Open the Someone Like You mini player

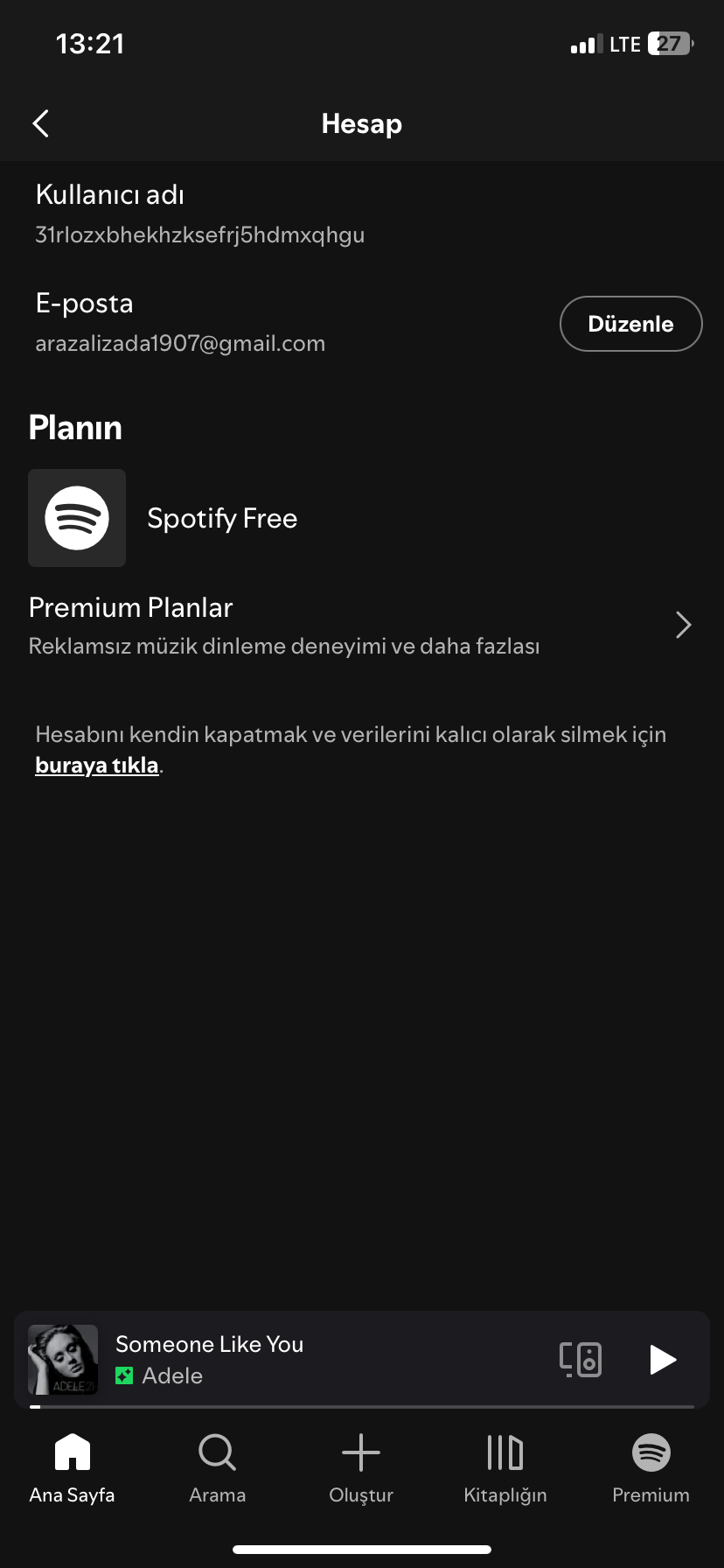coord(289,1359)
